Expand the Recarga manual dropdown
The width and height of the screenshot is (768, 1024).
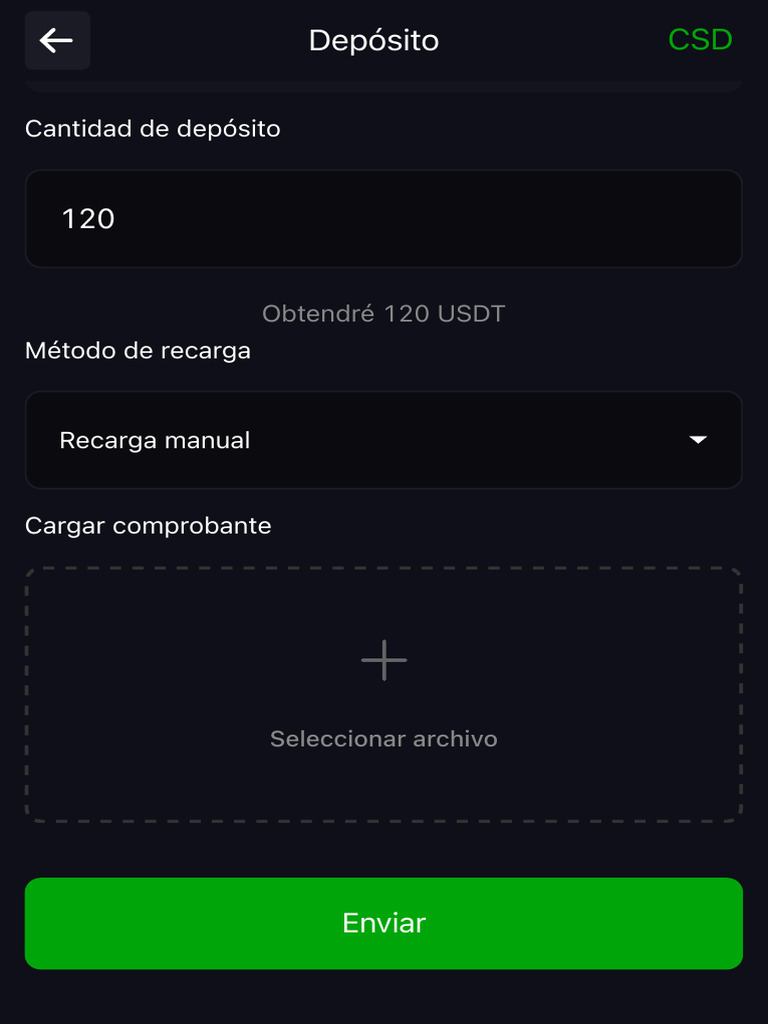pyautogui.click(x=383, y=440)
